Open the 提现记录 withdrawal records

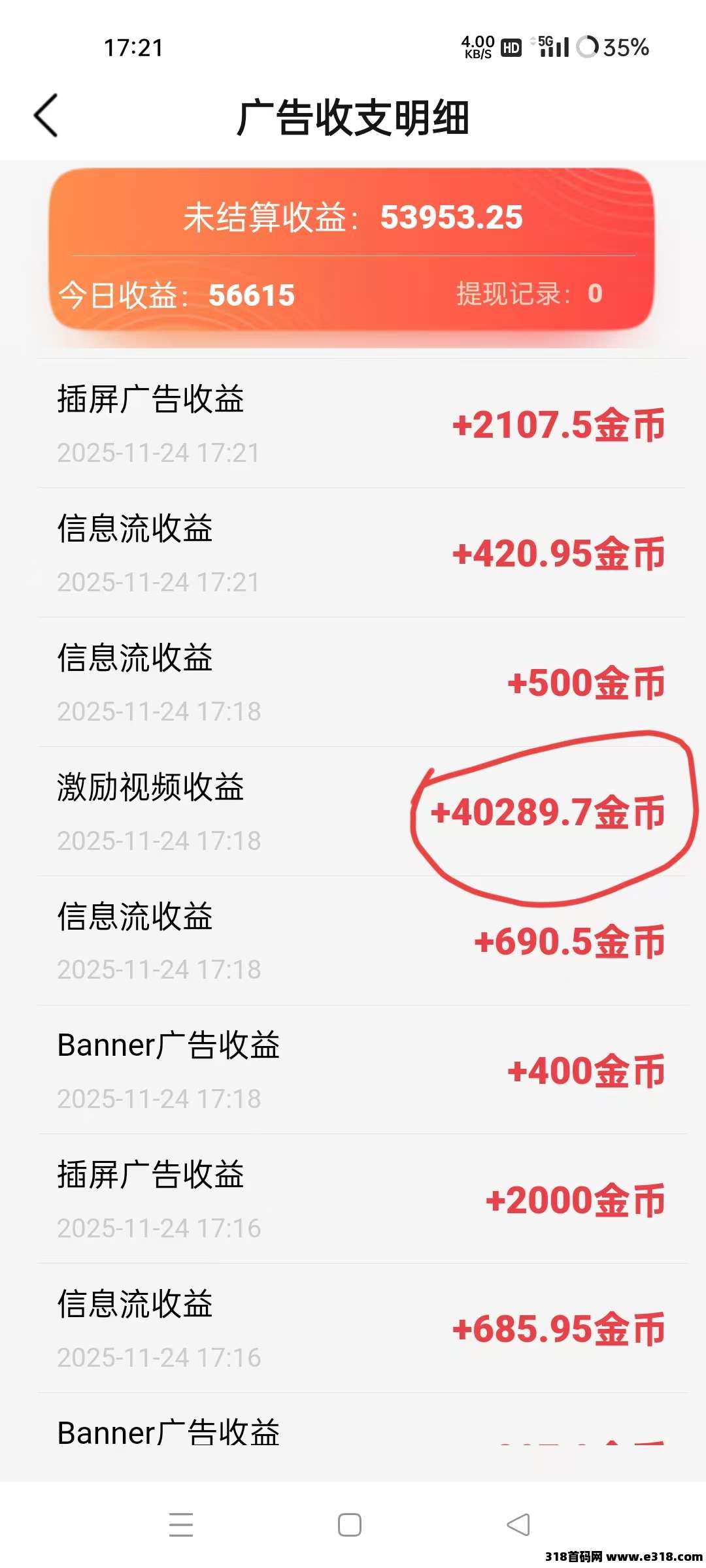[x=528, y=294]
